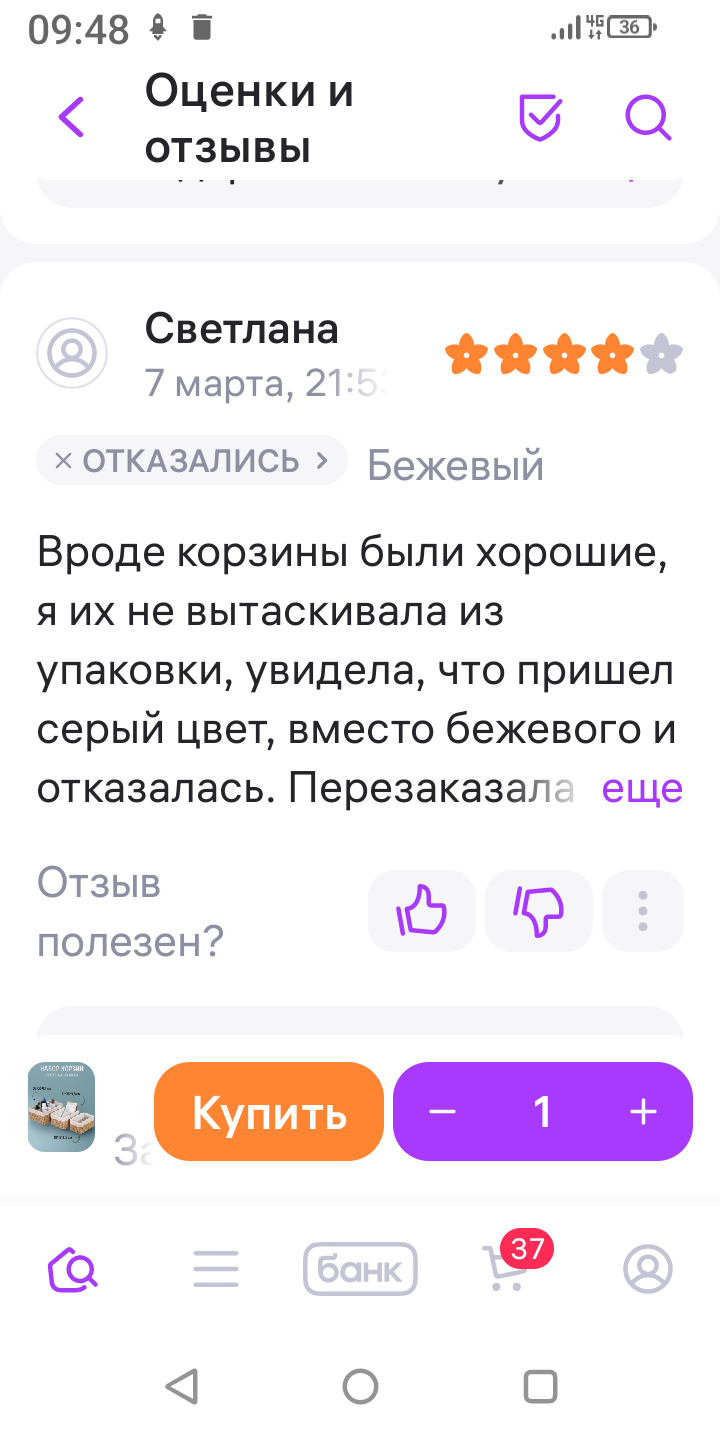This screenshot has width=720, height=1440.
Task: Tap the system back button
Action: pos(181,1386)
